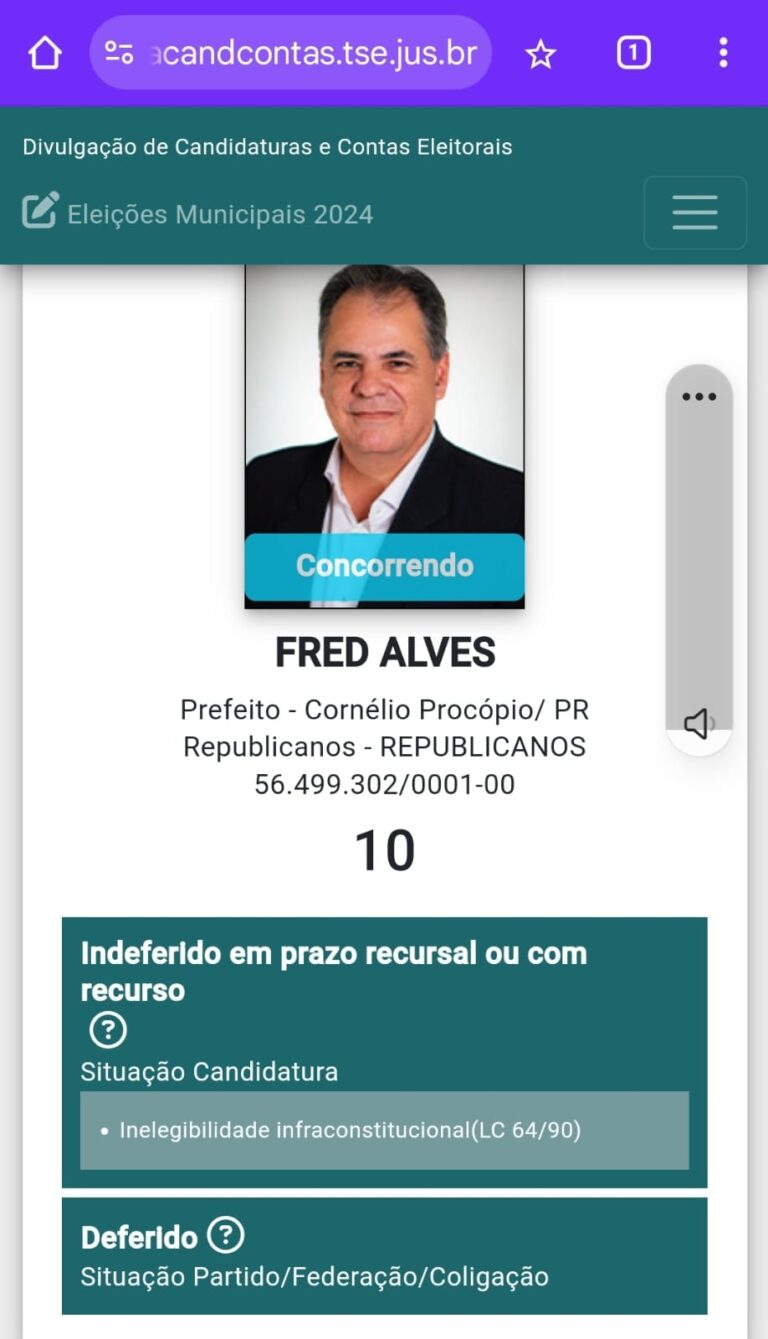The width and height of the screenshot is (768, 1339).
Task: Show help for the Deferido party status
Action: pos(226,1236)
